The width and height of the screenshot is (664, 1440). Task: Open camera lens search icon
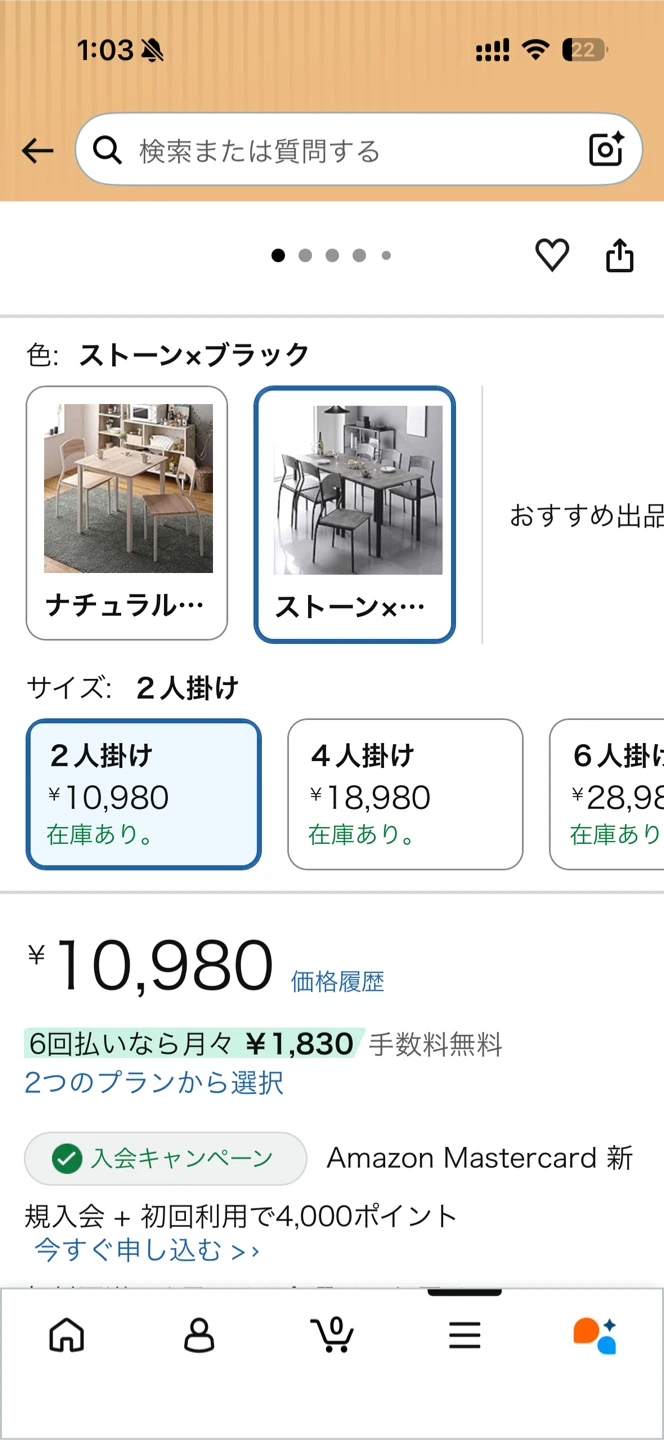[607, 150]
